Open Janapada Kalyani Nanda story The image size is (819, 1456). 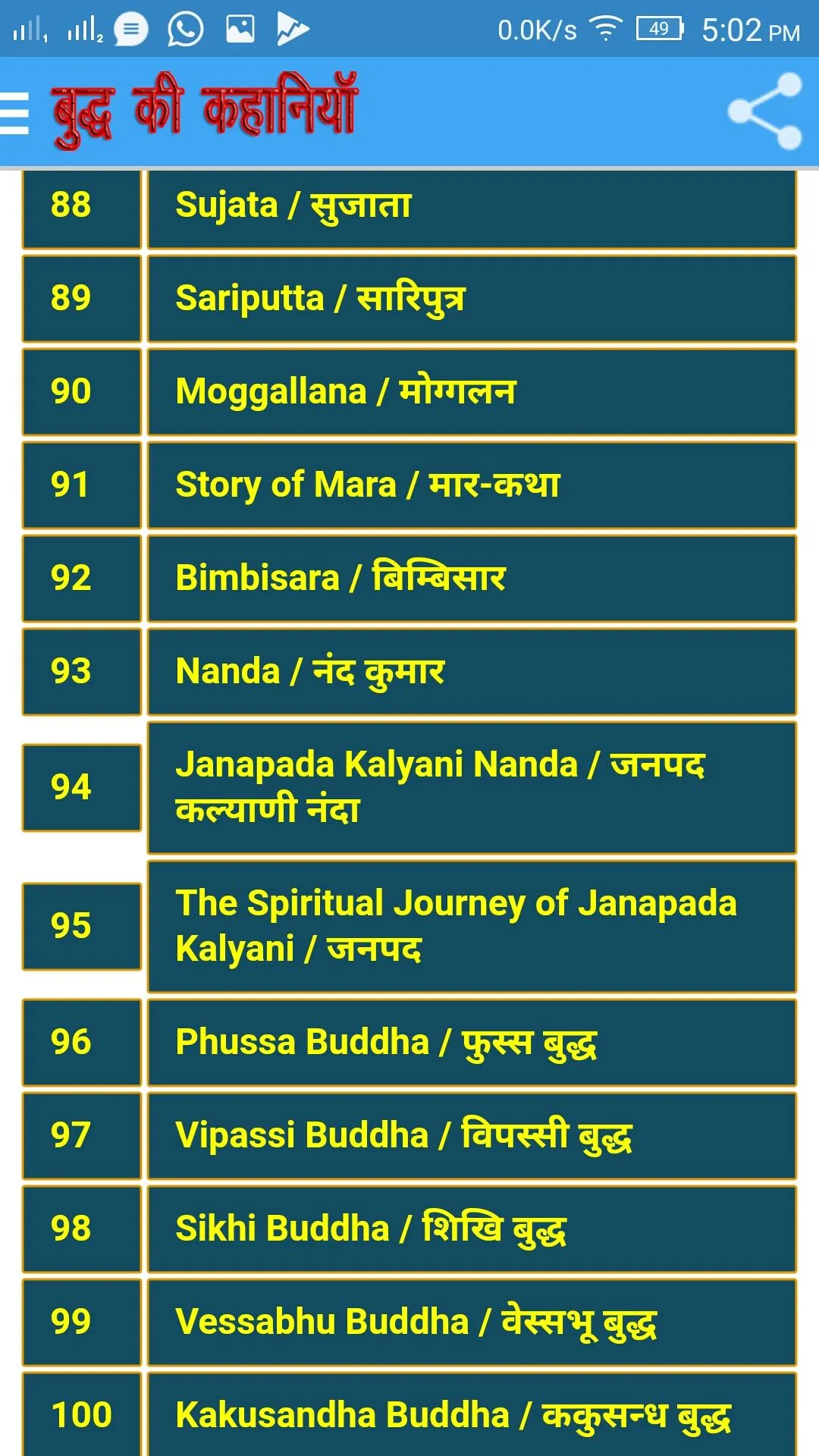[472, 788]
